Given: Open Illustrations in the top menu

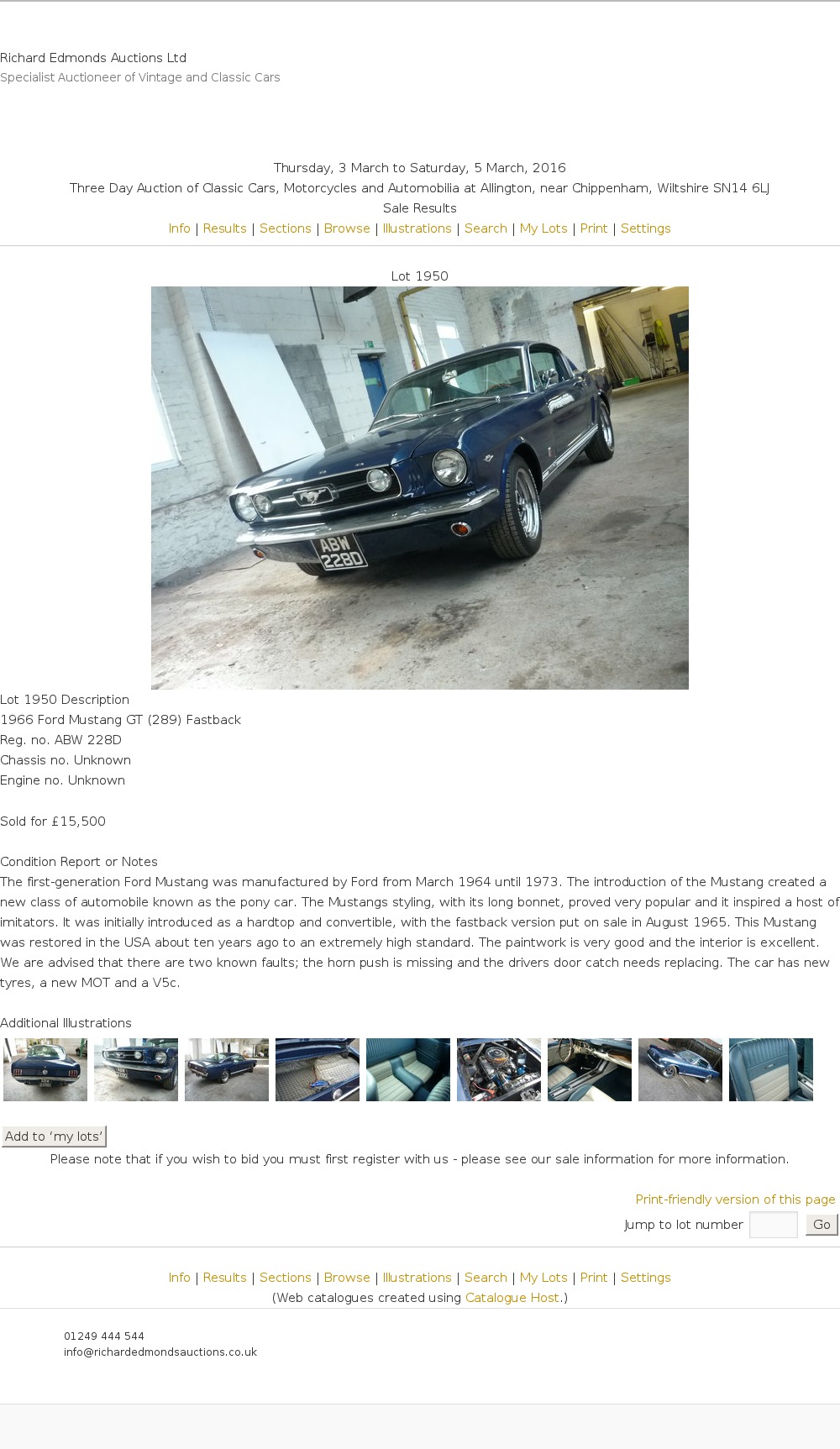Looking at the screenshot, I should 417,228.
